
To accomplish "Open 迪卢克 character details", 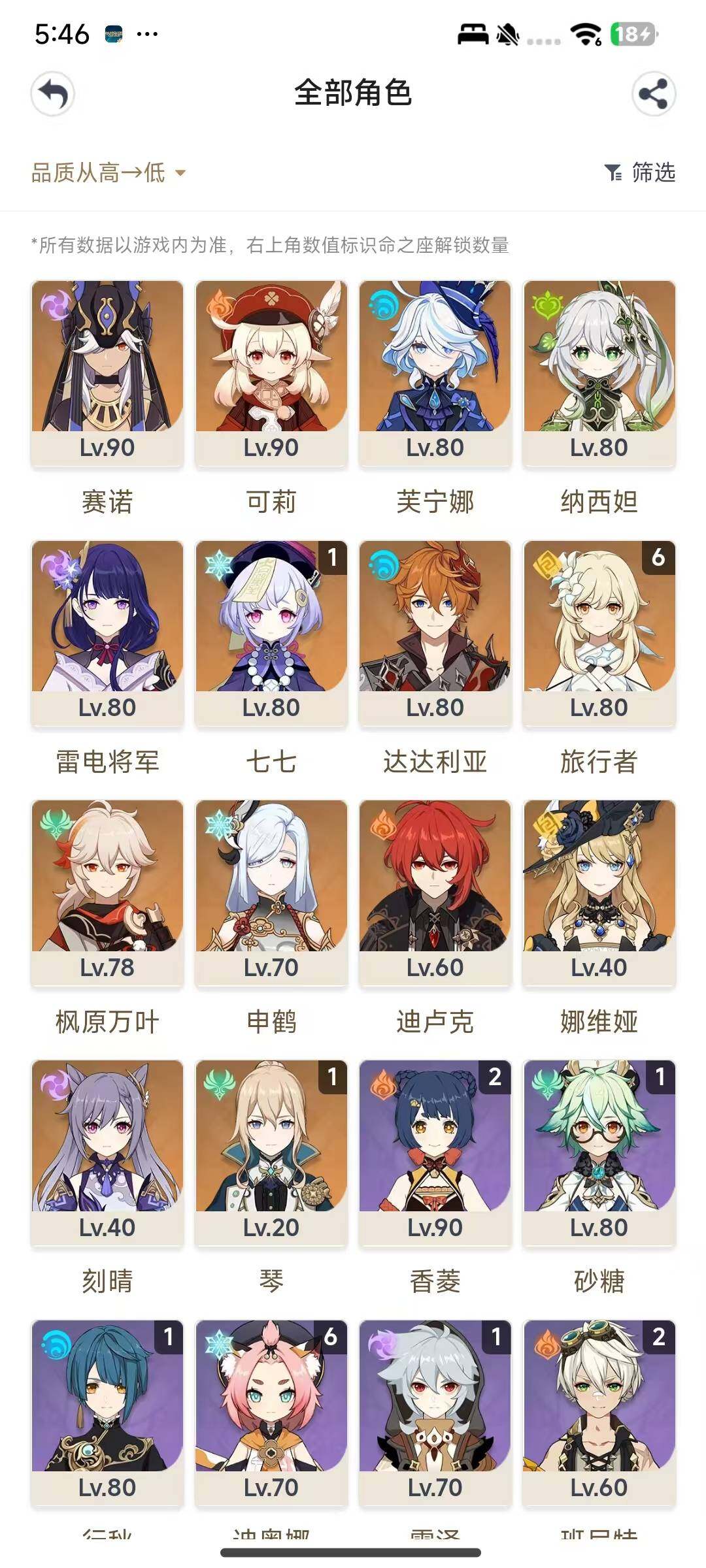I will click(435, 892).
